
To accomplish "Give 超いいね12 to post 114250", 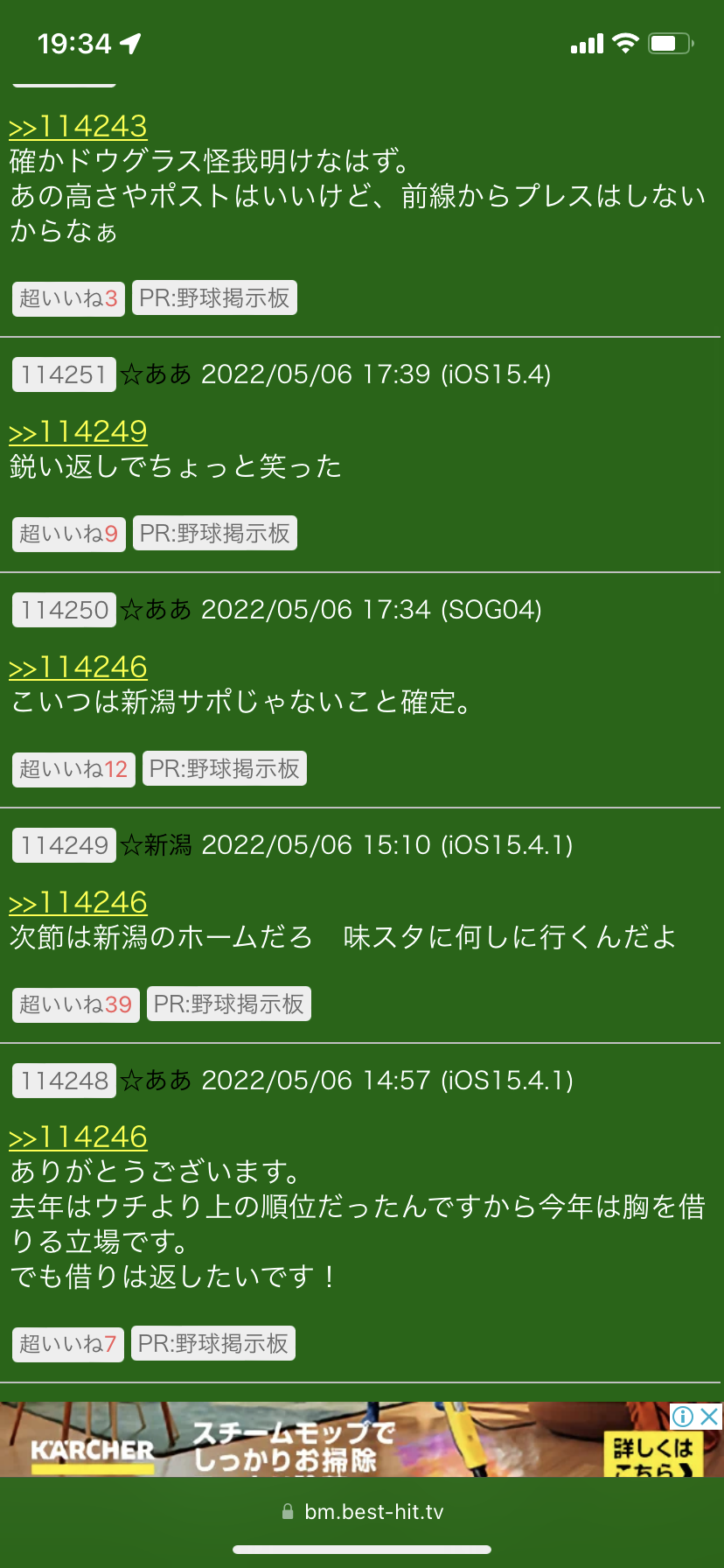I will click(73, 769).
